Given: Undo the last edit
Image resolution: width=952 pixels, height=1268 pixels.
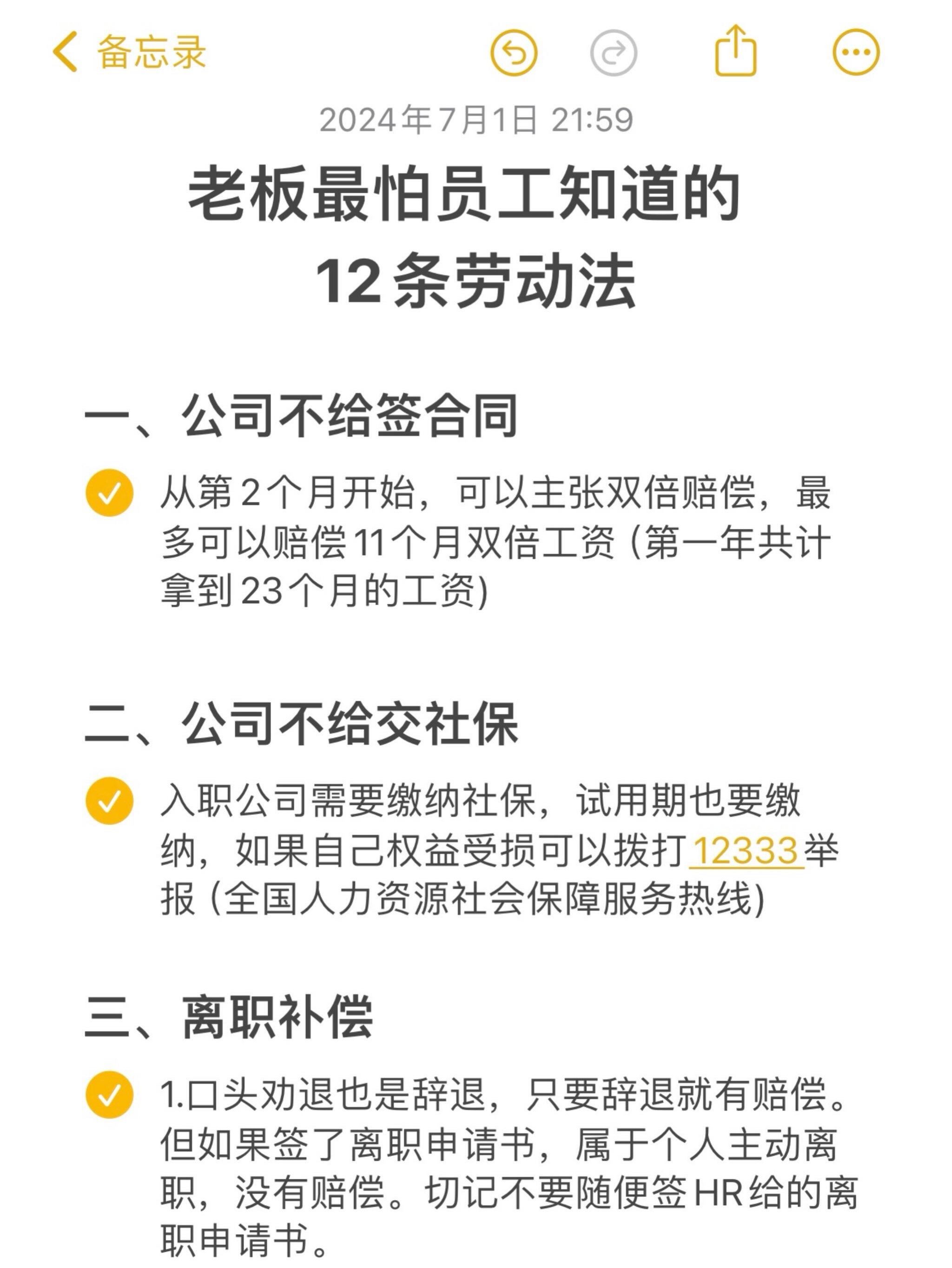Looking at the screenshot, I should [514, 53].
